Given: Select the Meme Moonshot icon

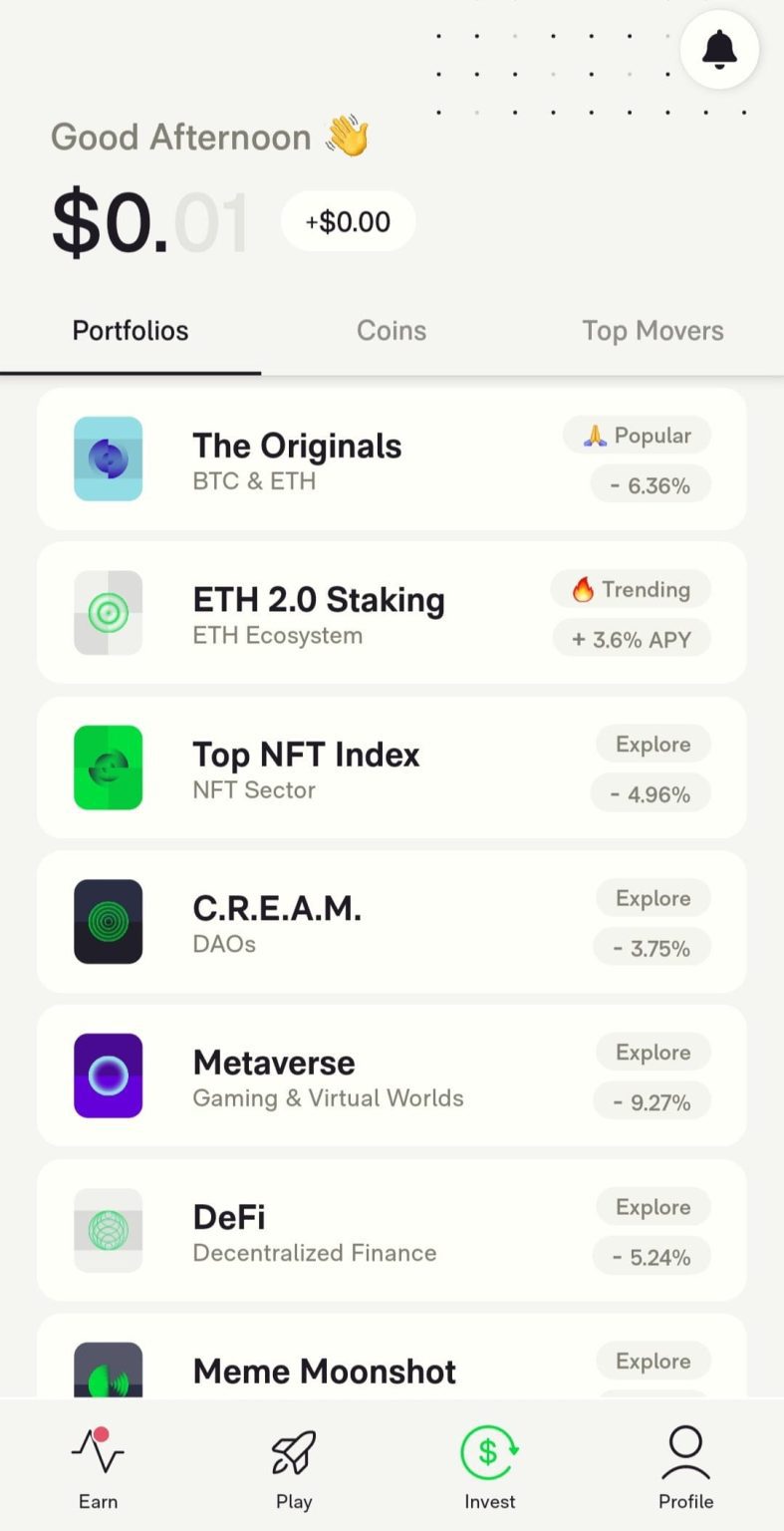Looking at the screenshot, I should pyautogui.click(x=109, y=1374).
